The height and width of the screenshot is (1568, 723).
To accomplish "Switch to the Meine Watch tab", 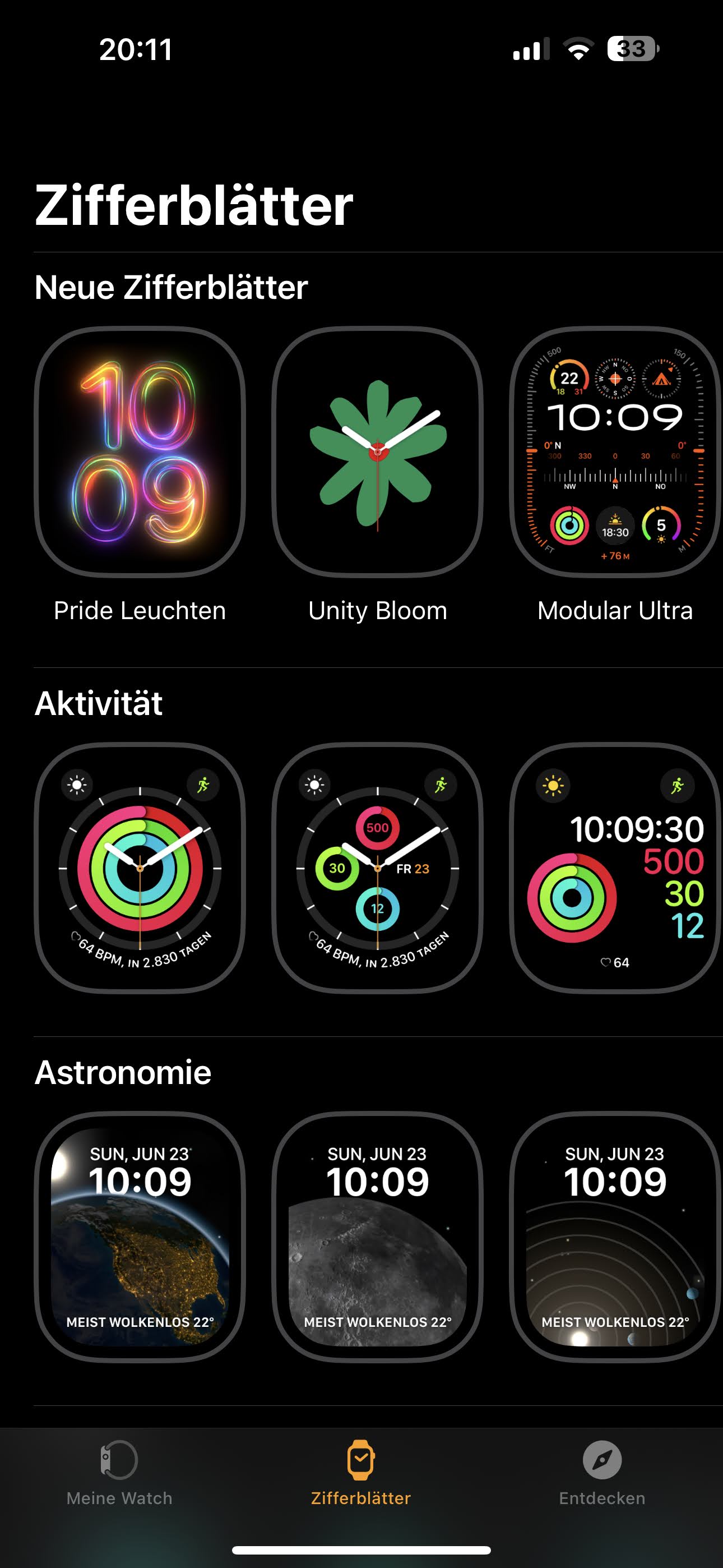I will (x=119, y=1472).
